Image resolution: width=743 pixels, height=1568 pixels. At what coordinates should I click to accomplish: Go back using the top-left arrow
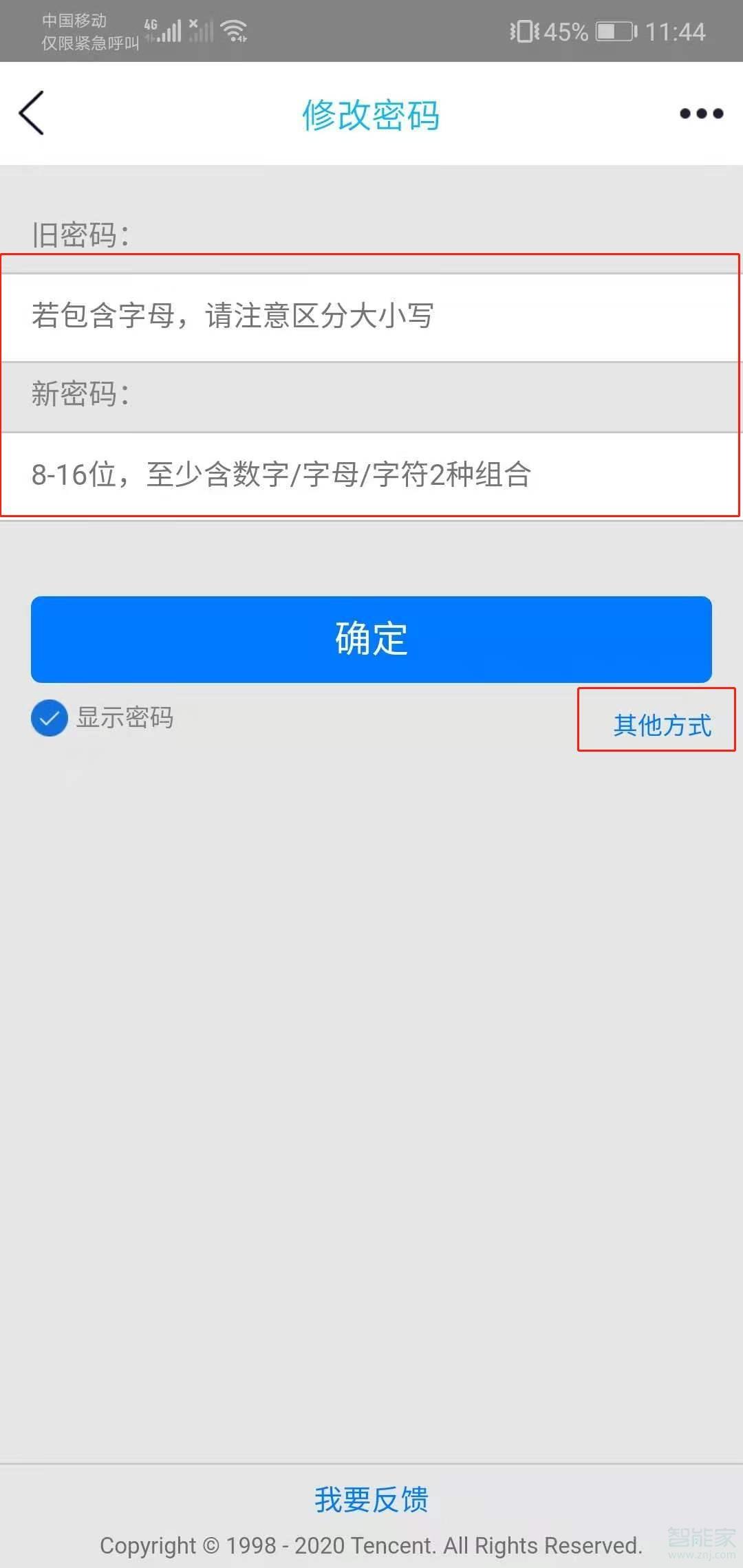[x=32, y=113]
